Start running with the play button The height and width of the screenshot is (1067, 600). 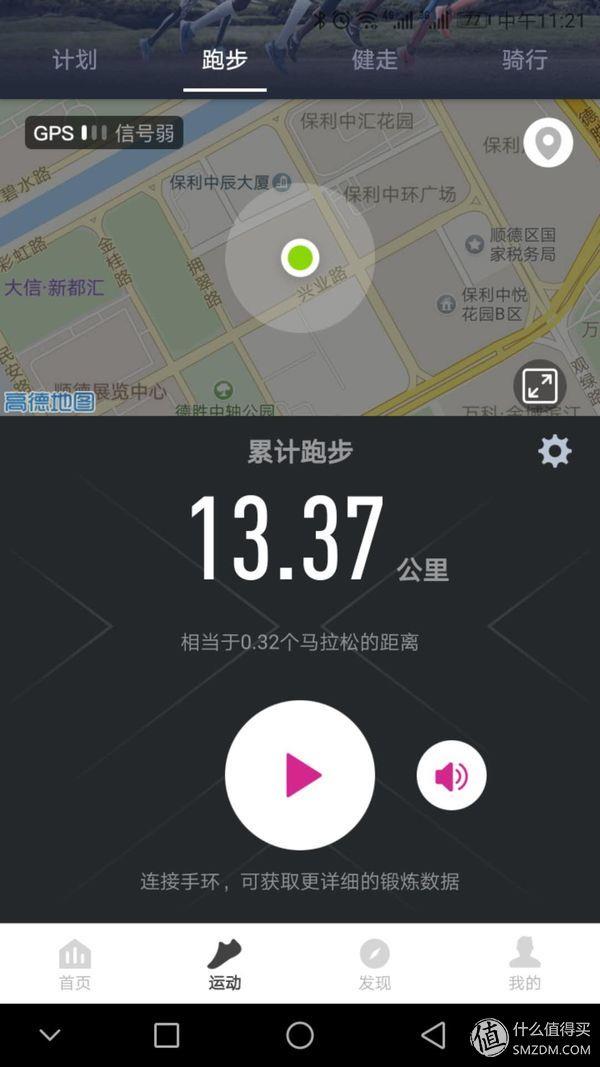(300, 775)
